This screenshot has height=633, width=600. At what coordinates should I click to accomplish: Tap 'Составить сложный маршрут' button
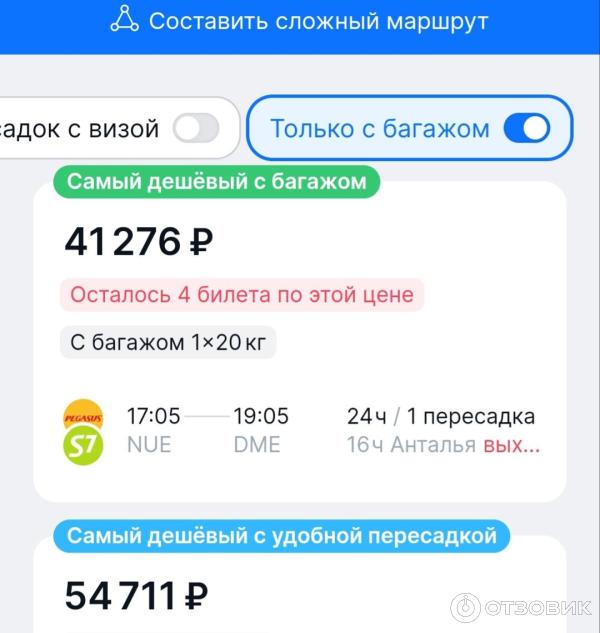tap(300, 21)
